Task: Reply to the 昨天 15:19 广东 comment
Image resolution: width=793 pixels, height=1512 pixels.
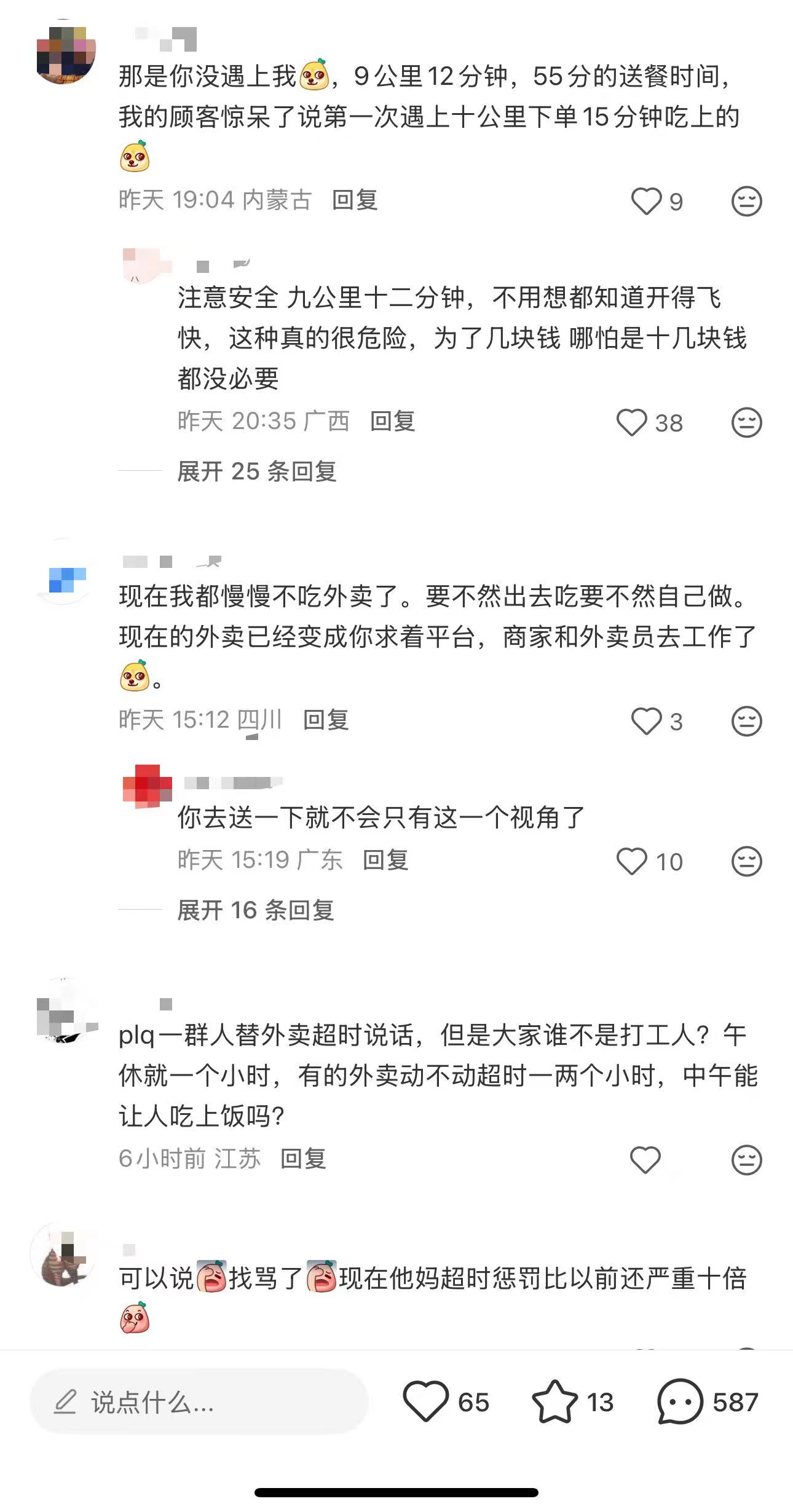Action: coord(385,860)
